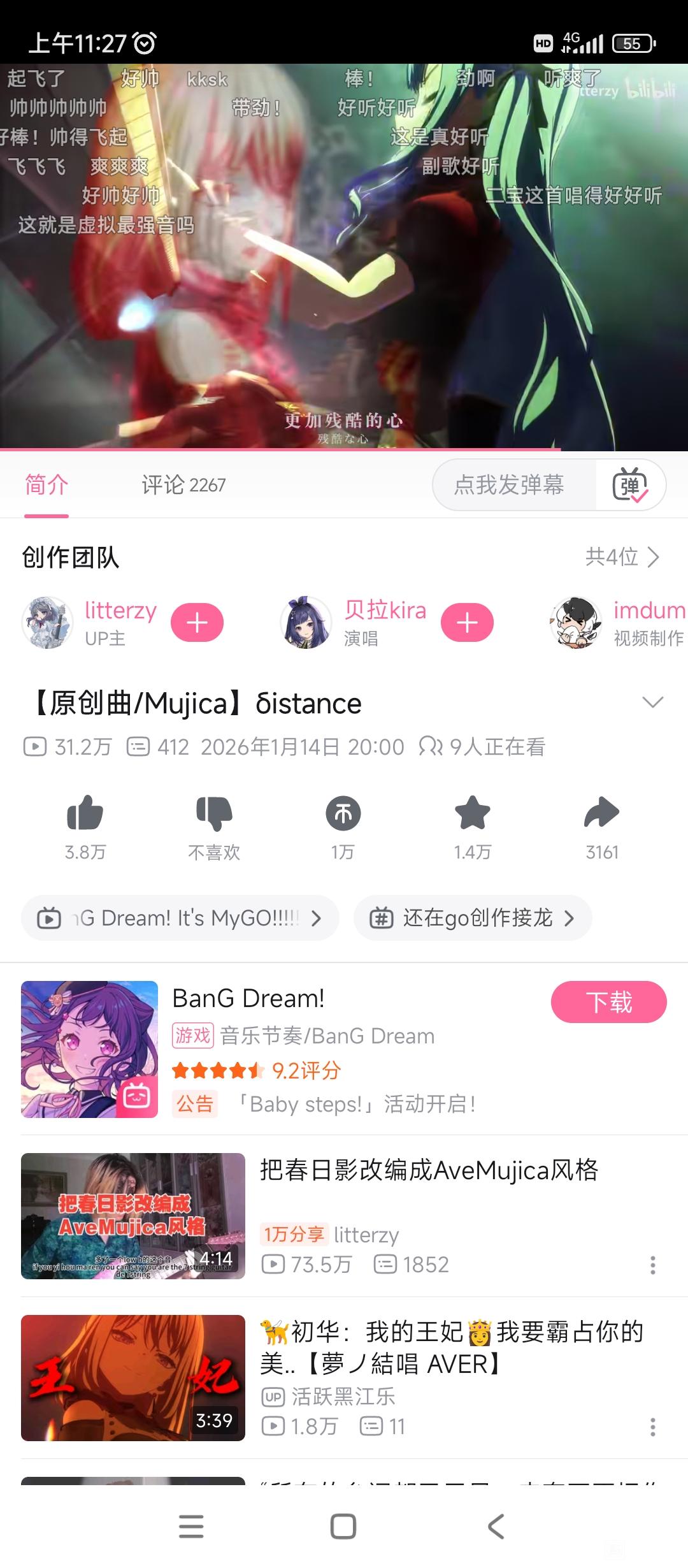Follow litterzy with the plus button
Viewport: 688px width, 1568px height.
click(x=197, y=622)
